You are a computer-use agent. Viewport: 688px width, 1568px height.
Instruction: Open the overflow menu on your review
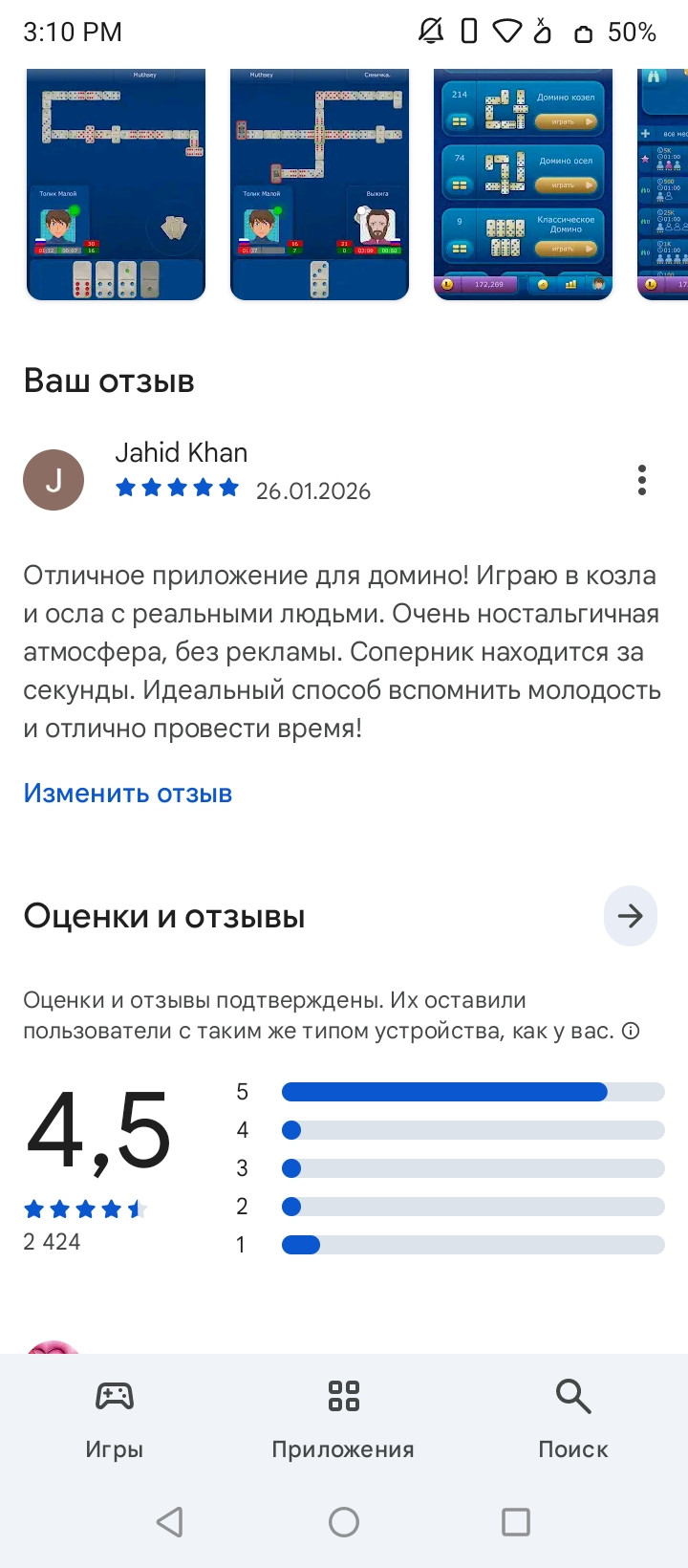[x=641, y=480]
